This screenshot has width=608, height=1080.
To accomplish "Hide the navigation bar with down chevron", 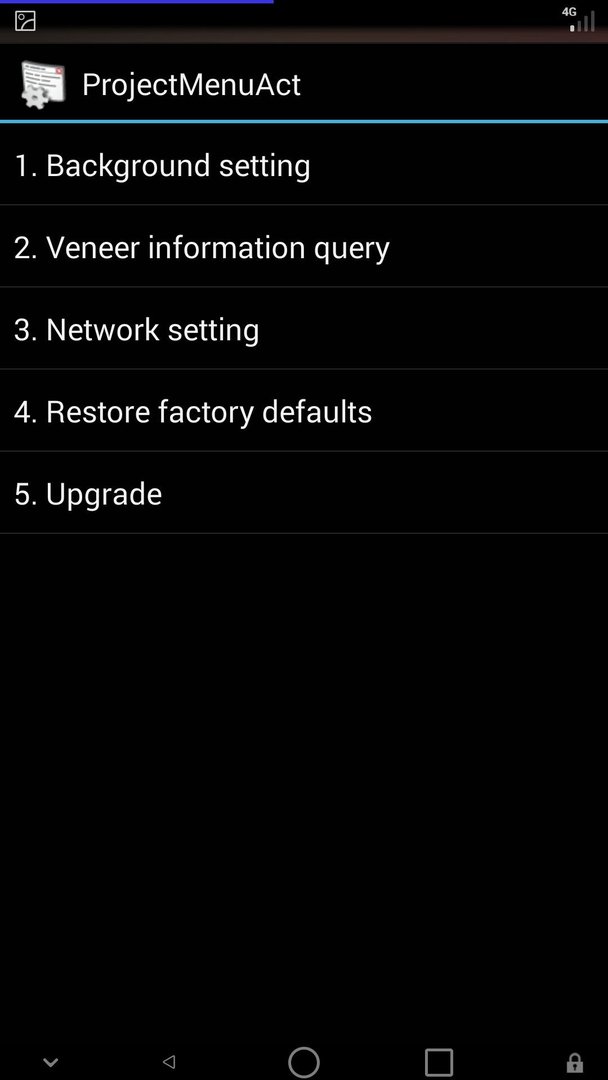I will tap(50, 1062).
